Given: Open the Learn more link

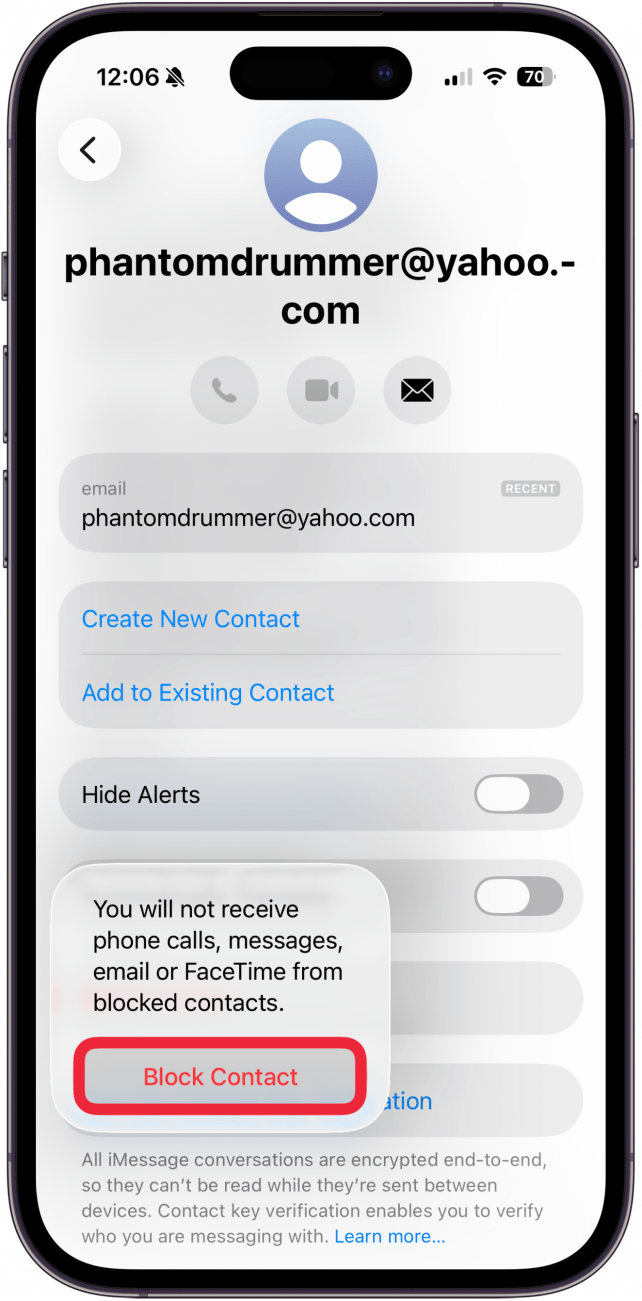Looking at the screenshot, I should pos(389,1237).
